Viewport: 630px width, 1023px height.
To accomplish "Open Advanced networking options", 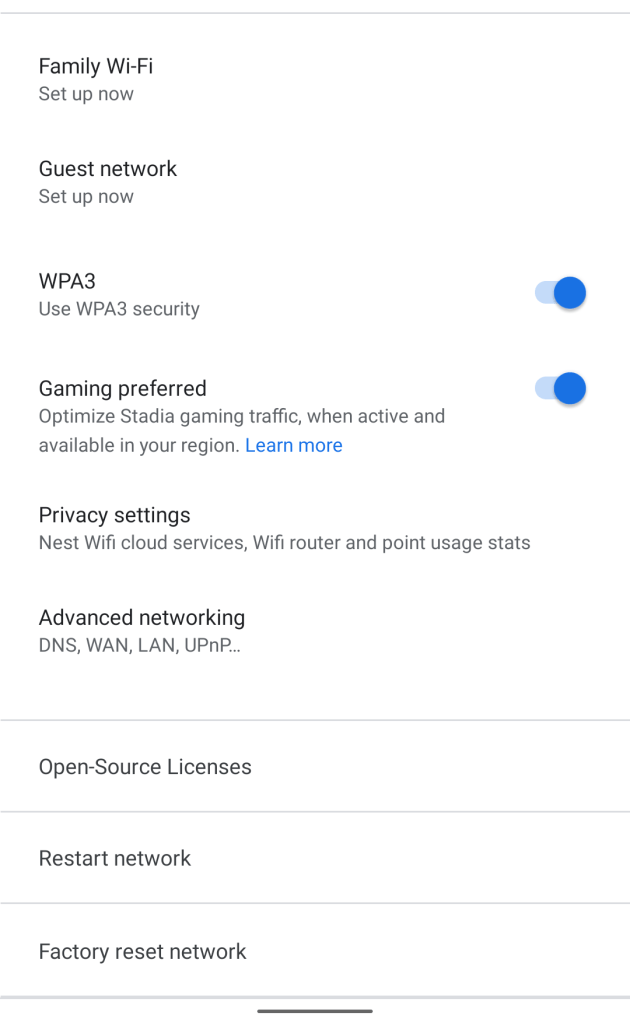I will 141,630.
